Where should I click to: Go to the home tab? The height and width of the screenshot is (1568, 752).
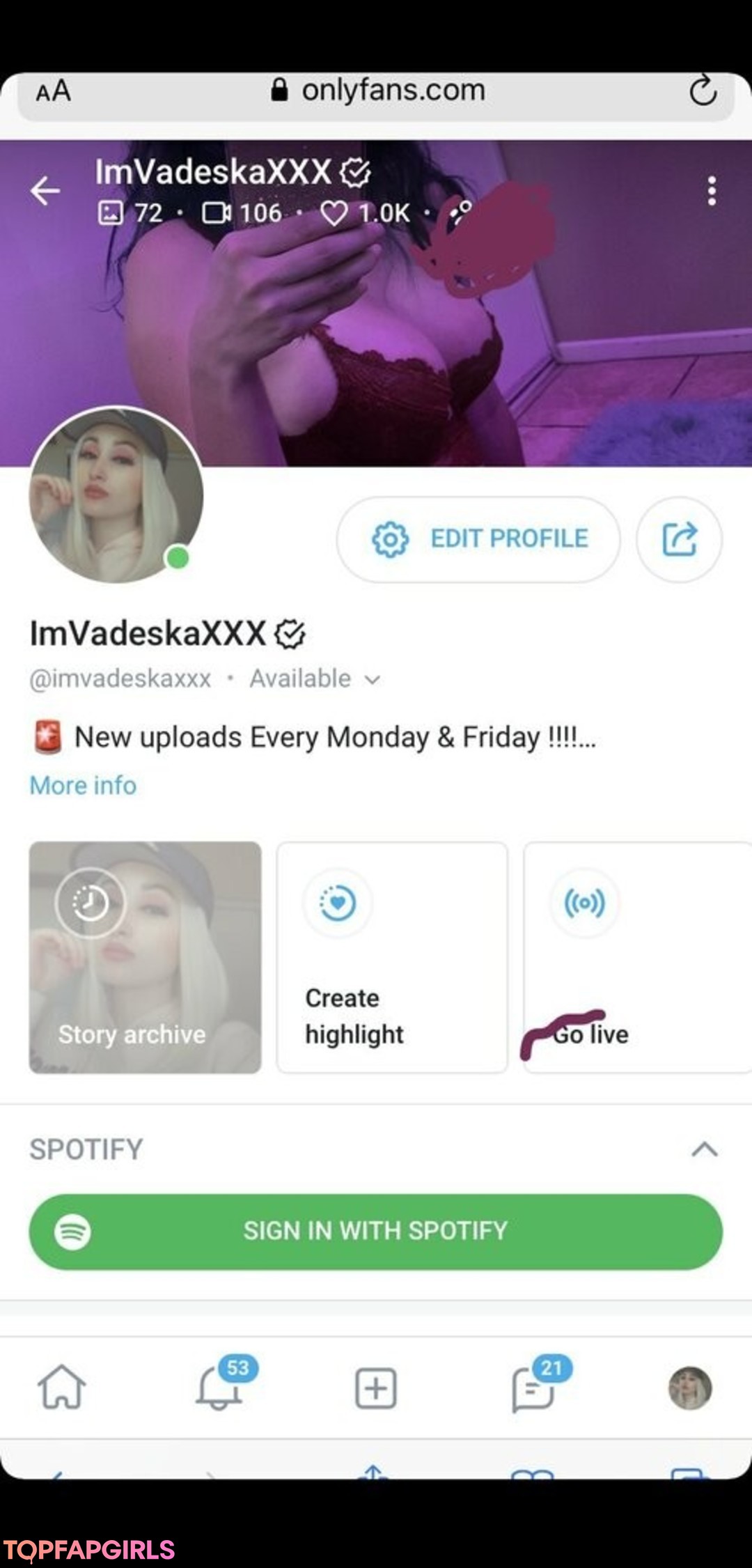coord(61,1387)
